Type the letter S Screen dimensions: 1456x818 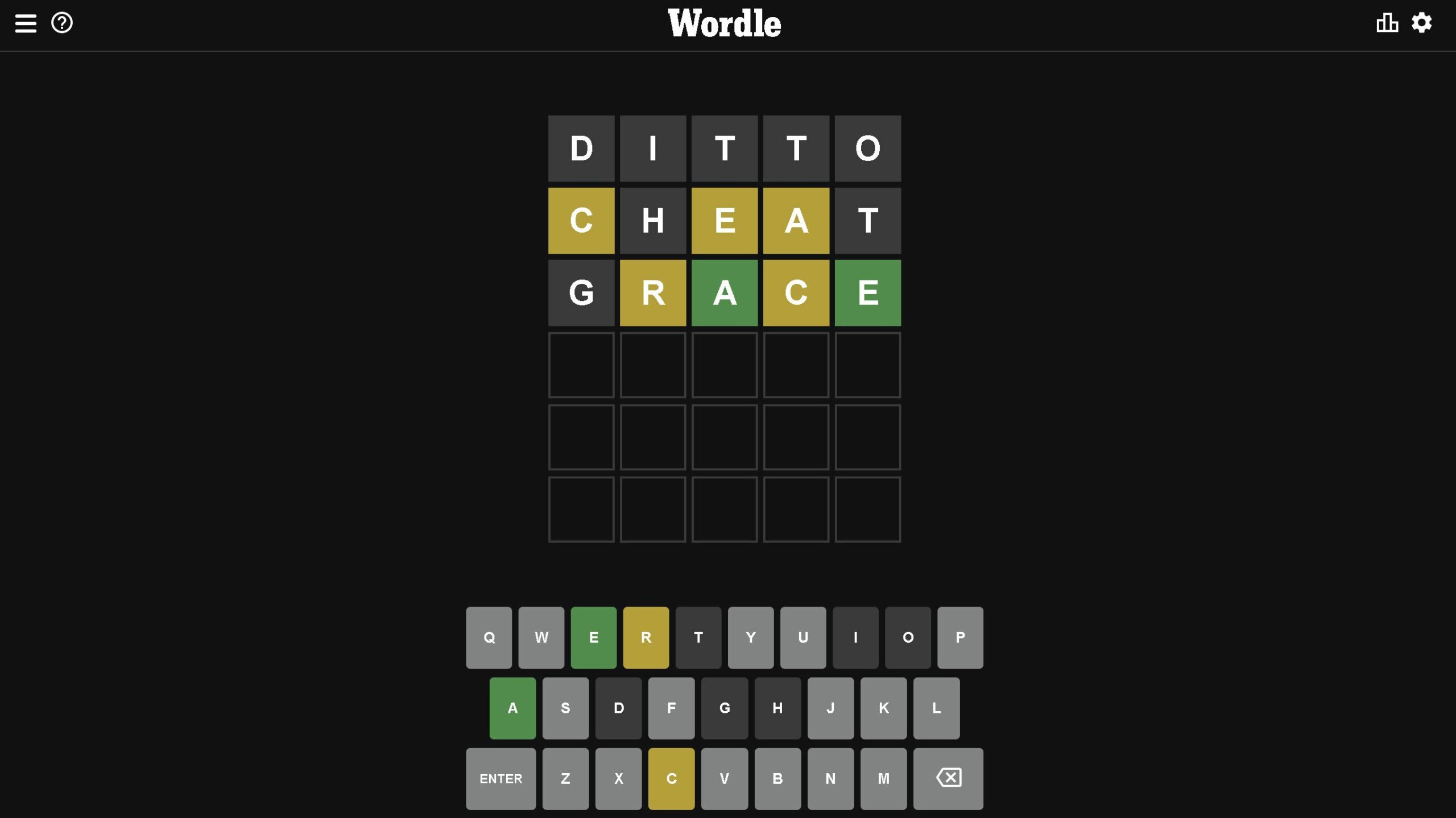point(565,708)
